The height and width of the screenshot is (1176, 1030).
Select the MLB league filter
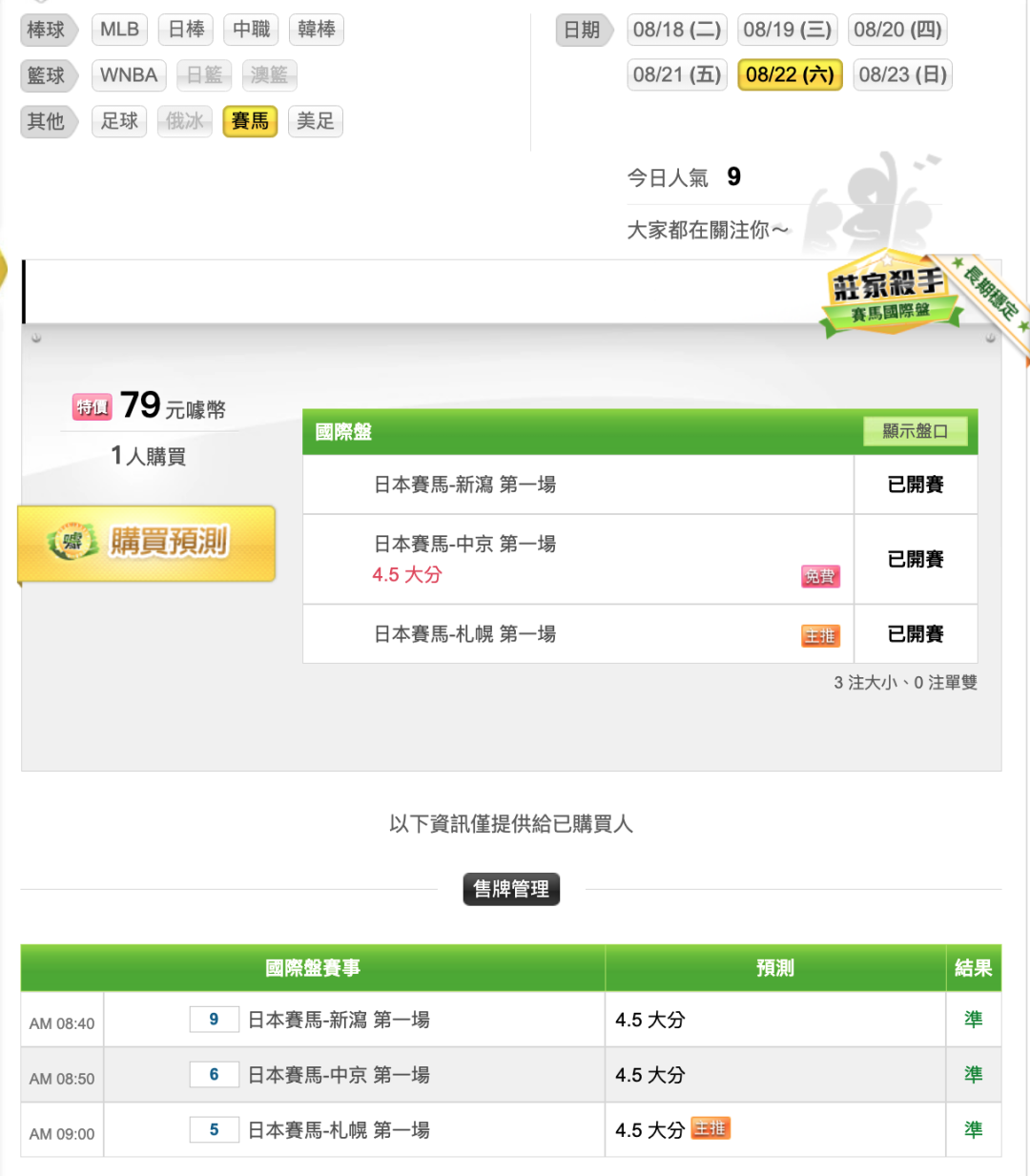click(x=119, y=30)
